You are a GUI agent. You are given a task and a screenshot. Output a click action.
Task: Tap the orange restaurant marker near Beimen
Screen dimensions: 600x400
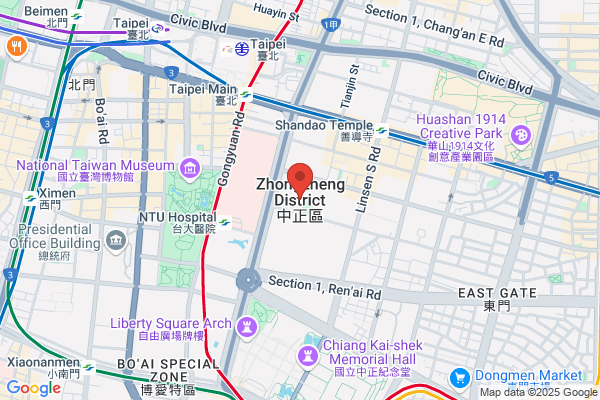[16, 47]
